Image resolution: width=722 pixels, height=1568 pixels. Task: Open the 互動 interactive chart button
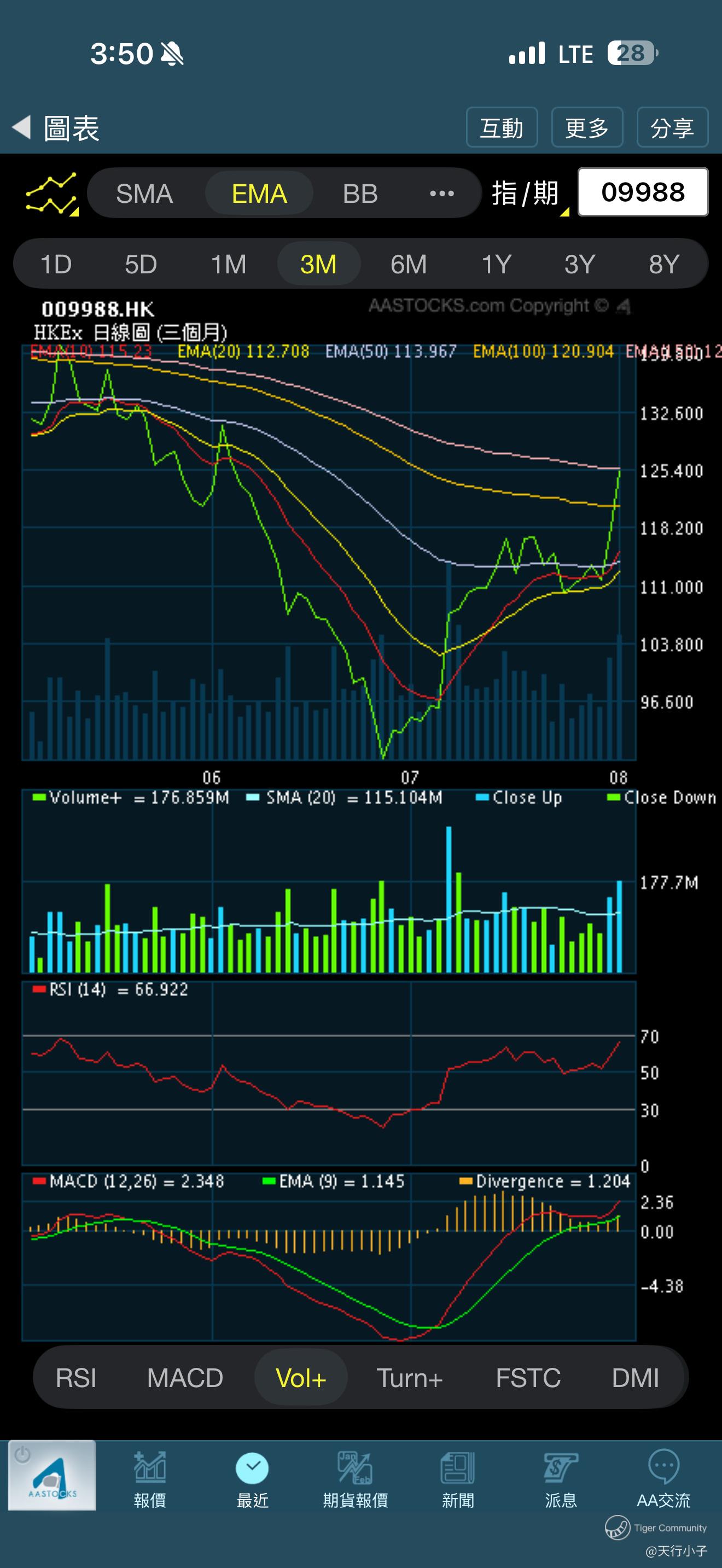502,127
